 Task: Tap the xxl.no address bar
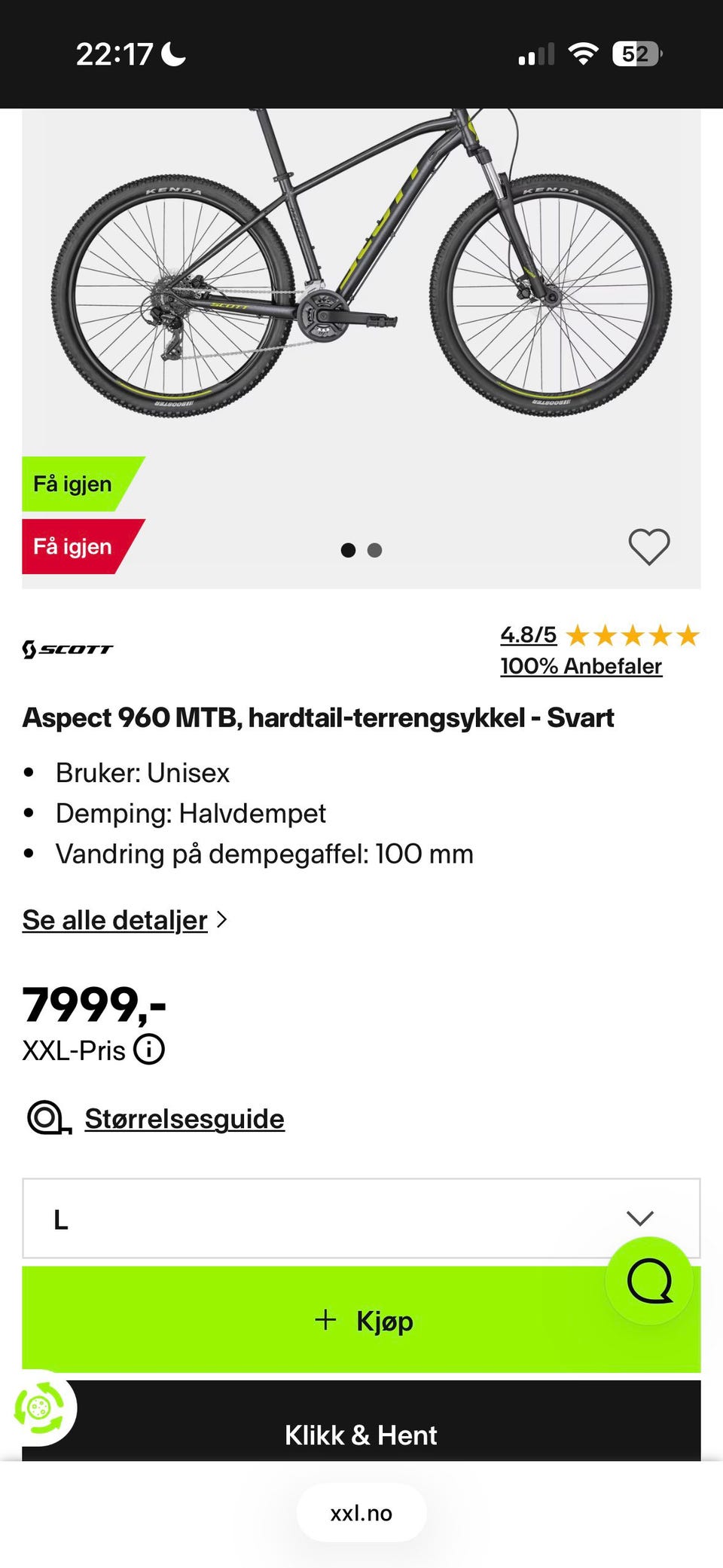(x=361, y=1512)
